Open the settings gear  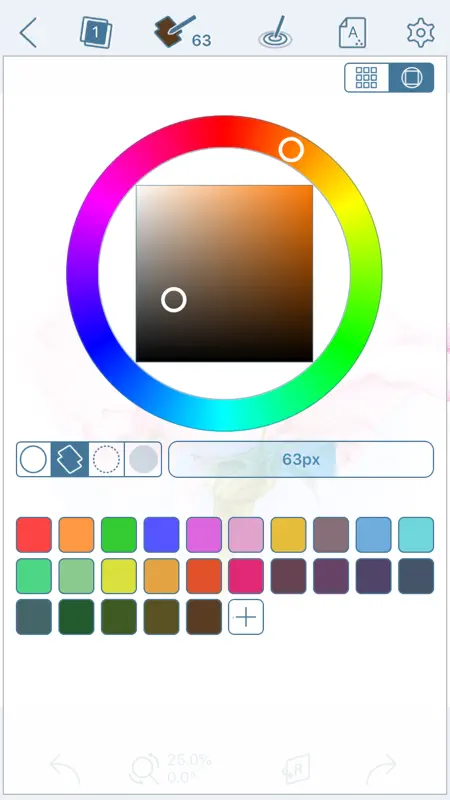(x=420, y=33)
